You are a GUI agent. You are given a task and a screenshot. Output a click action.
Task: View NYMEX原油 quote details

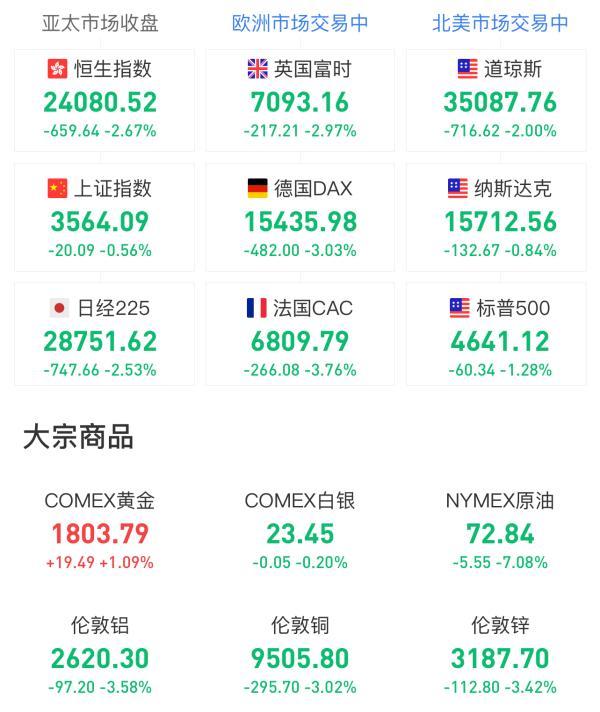coord(499,532)
